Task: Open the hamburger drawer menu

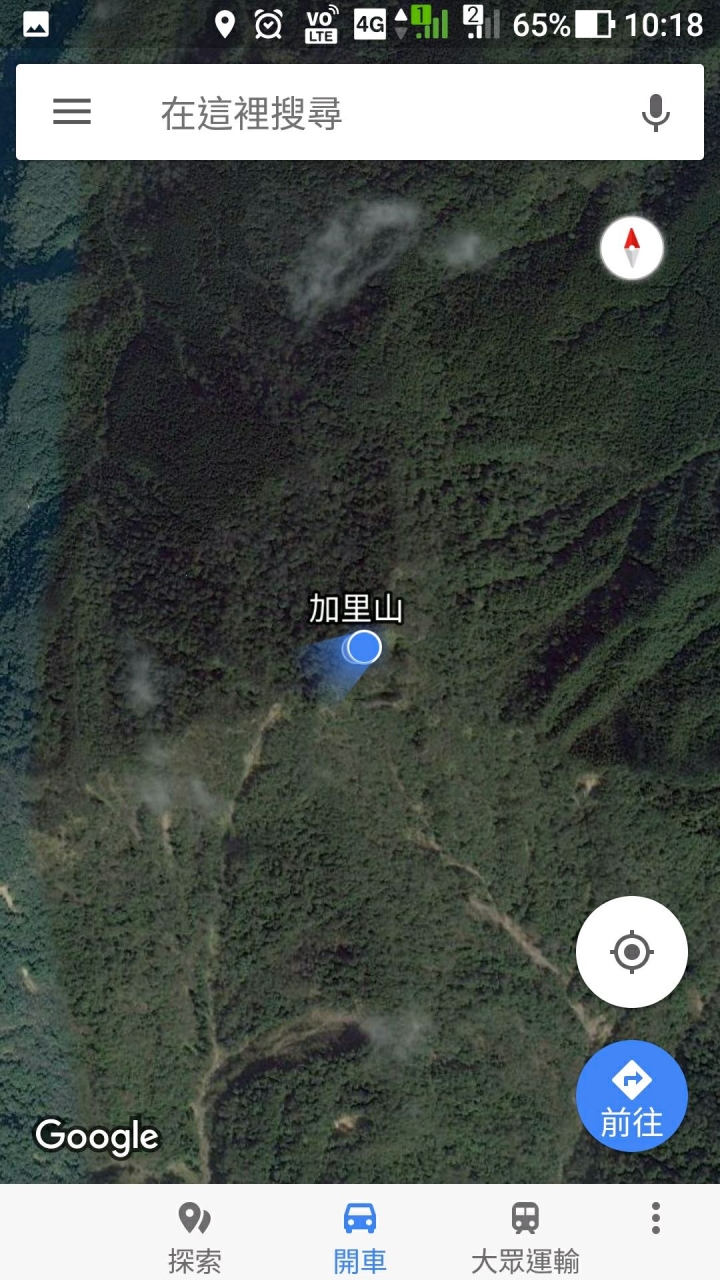Action: (x=72, y=111)
